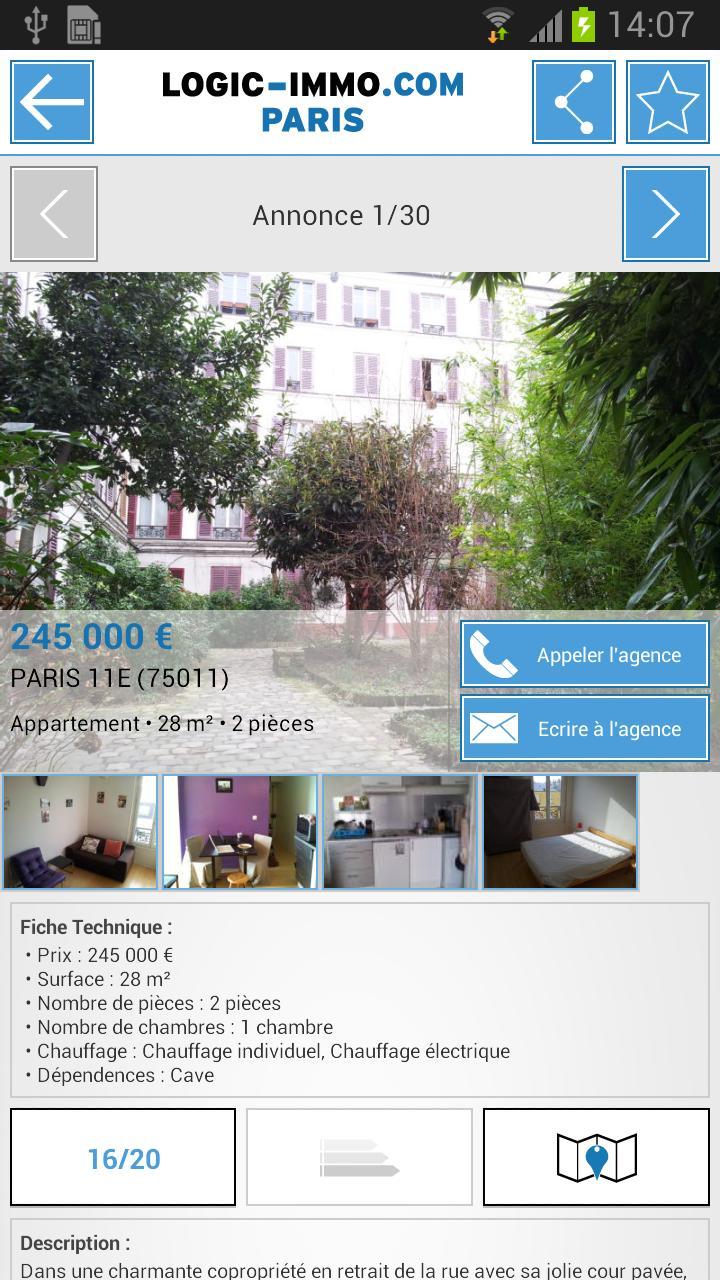Share this property listing
The height and width of the screenshot is (1280, 720).
pos(573,102)
